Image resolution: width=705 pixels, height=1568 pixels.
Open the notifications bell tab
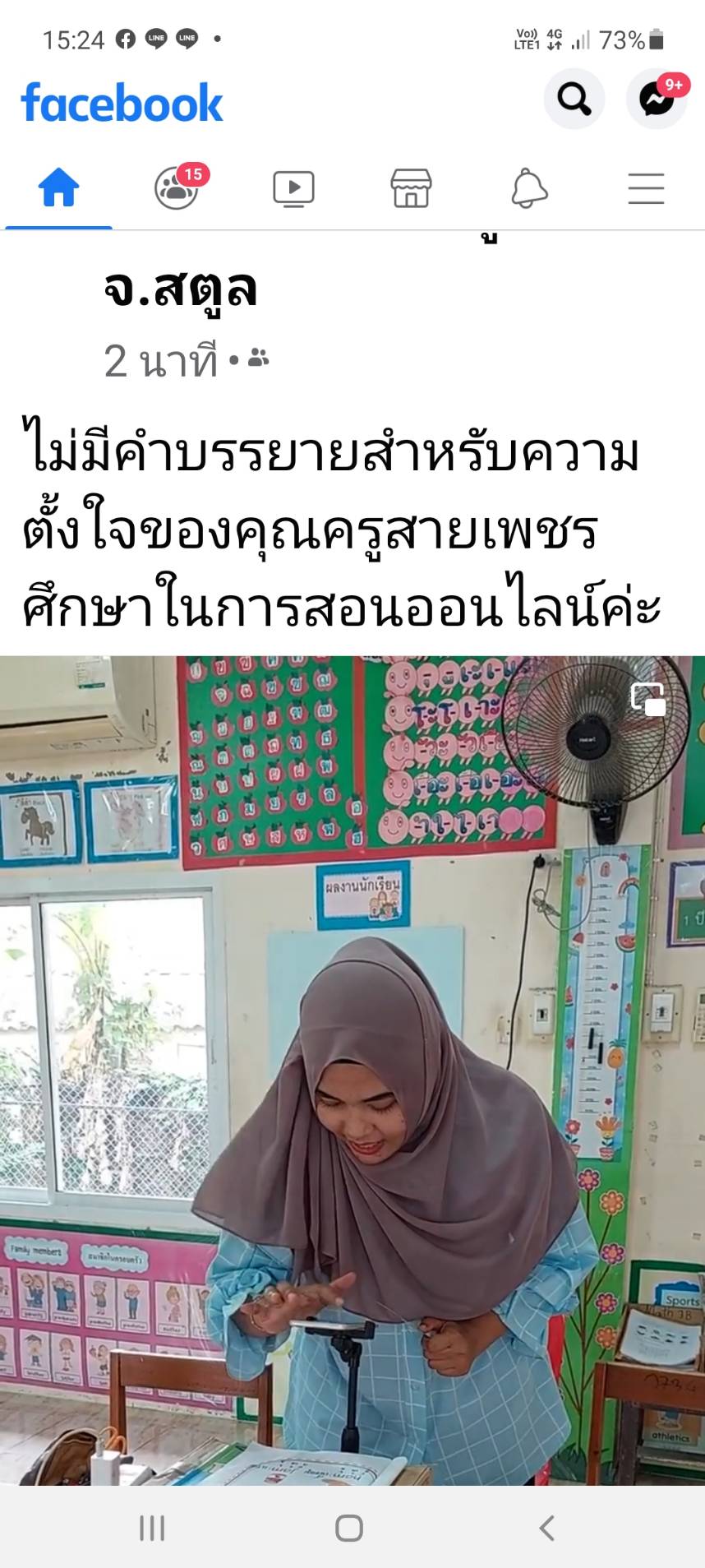(x=529, y=188)
